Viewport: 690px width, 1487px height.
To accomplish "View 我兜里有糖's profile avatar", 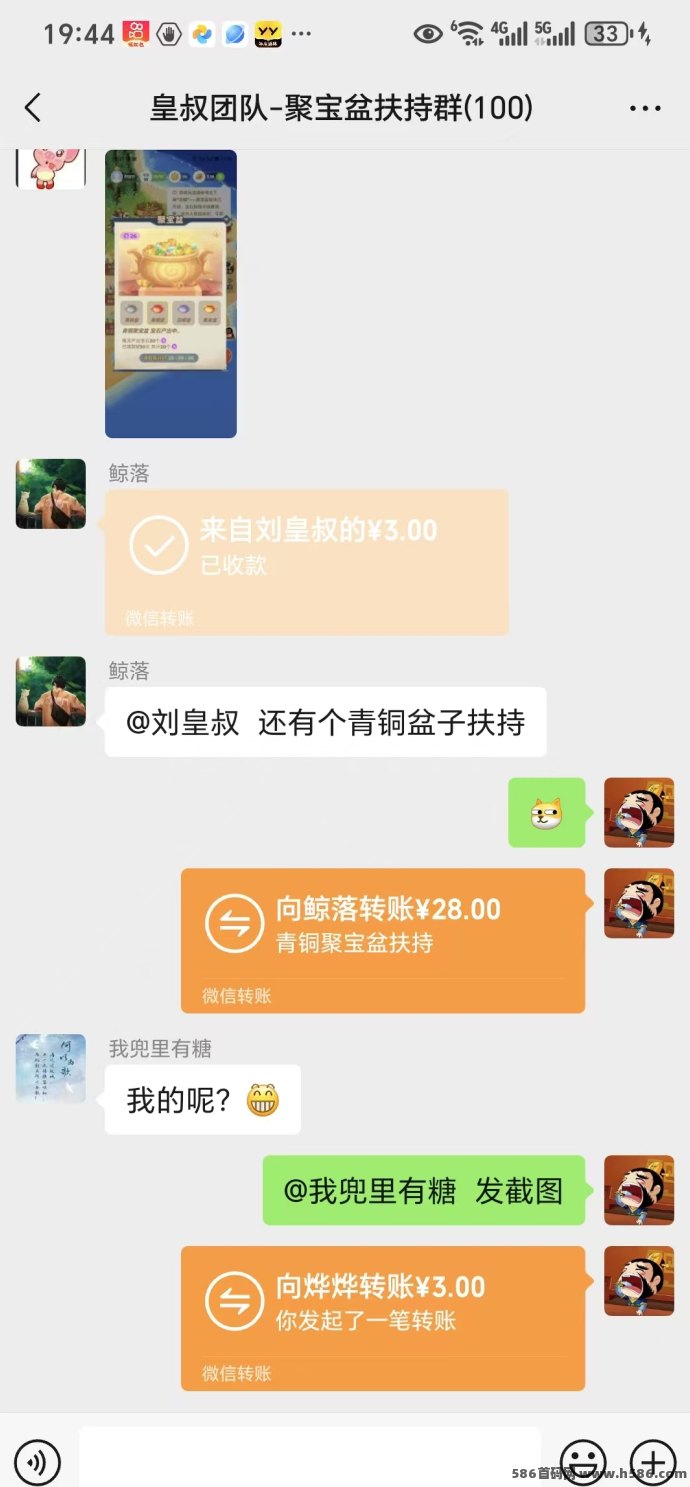I will 51,1069.
